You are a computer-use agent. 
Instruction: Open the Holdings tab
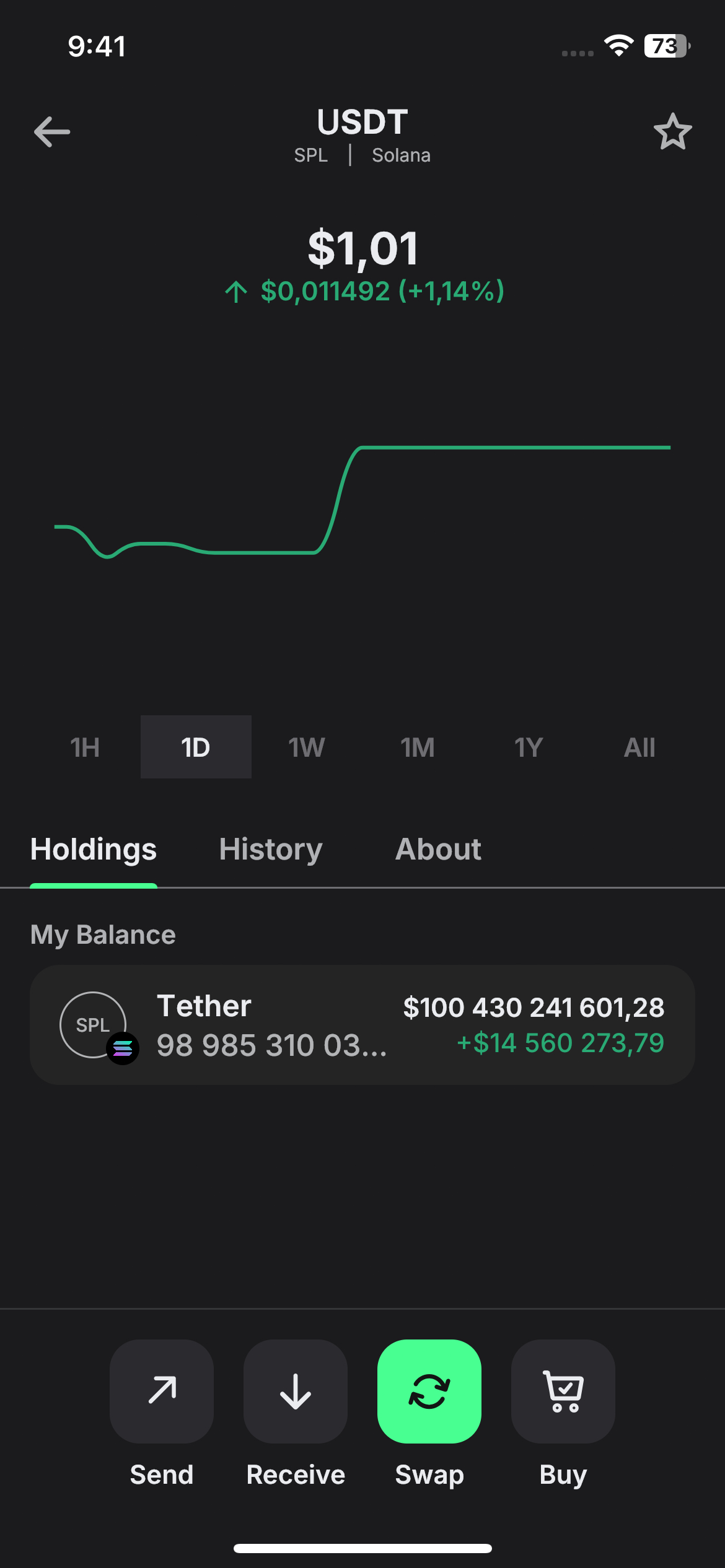94,850
